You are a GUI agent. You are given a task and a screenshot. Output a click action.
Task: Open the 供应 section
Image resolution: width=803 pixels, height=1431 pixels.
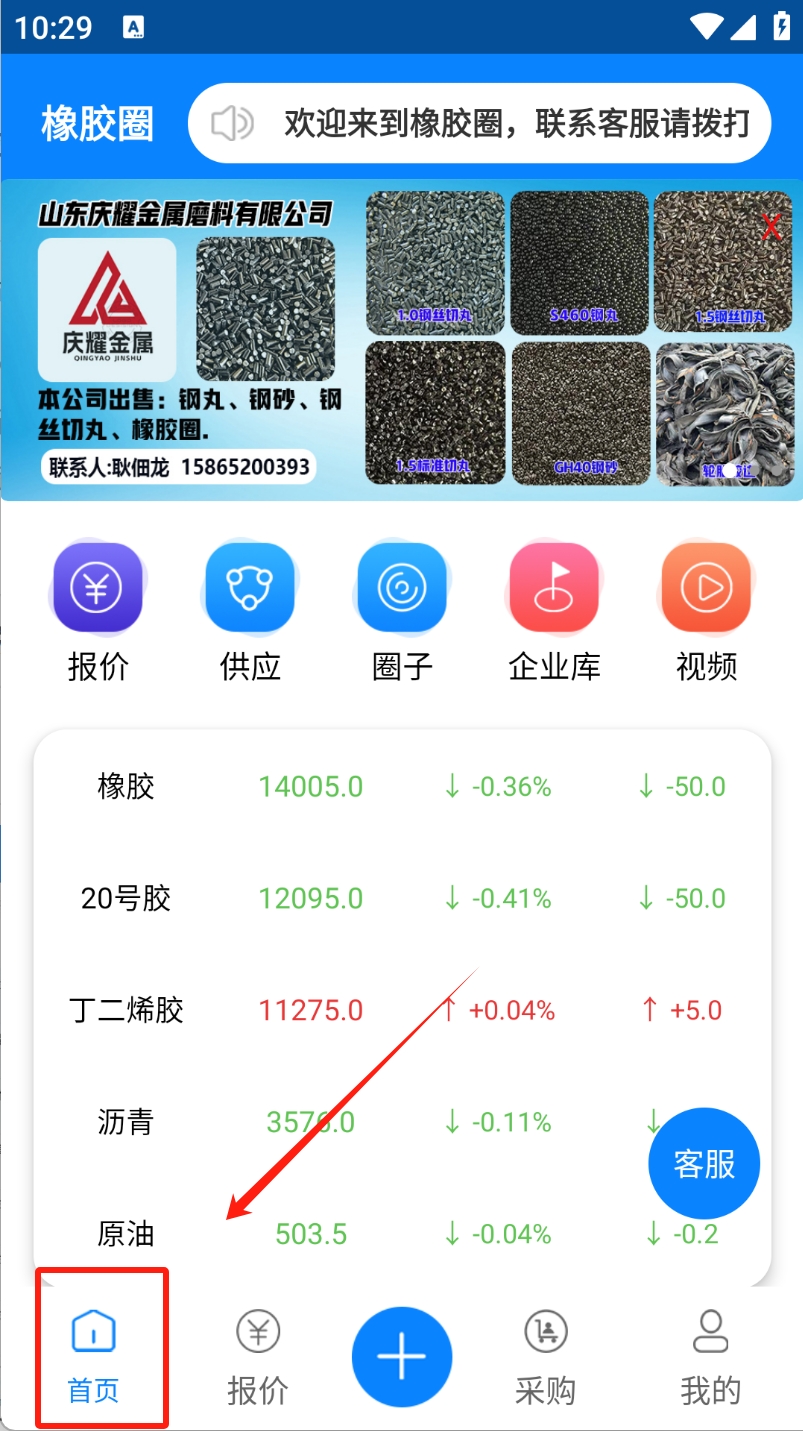click(250, 612)
